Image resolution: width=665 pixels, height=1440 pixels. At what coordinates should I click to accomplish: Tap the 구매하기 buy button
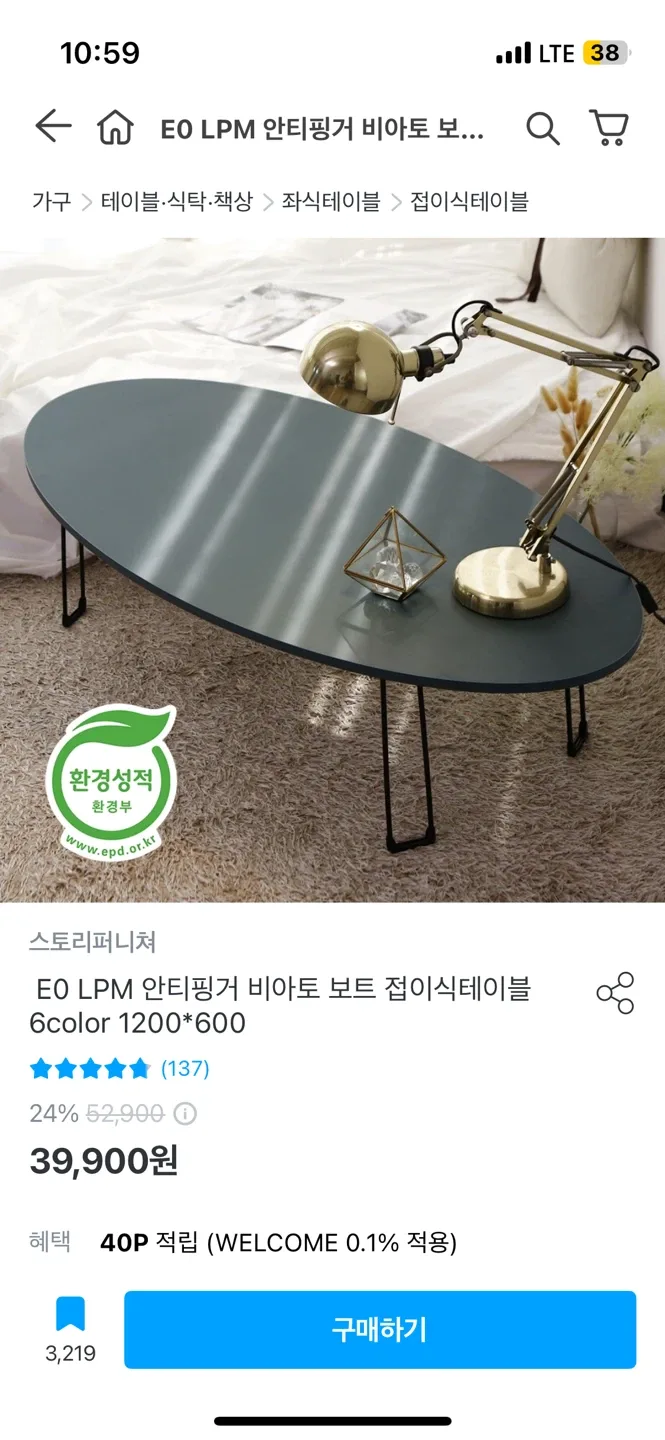(380, 1329)
